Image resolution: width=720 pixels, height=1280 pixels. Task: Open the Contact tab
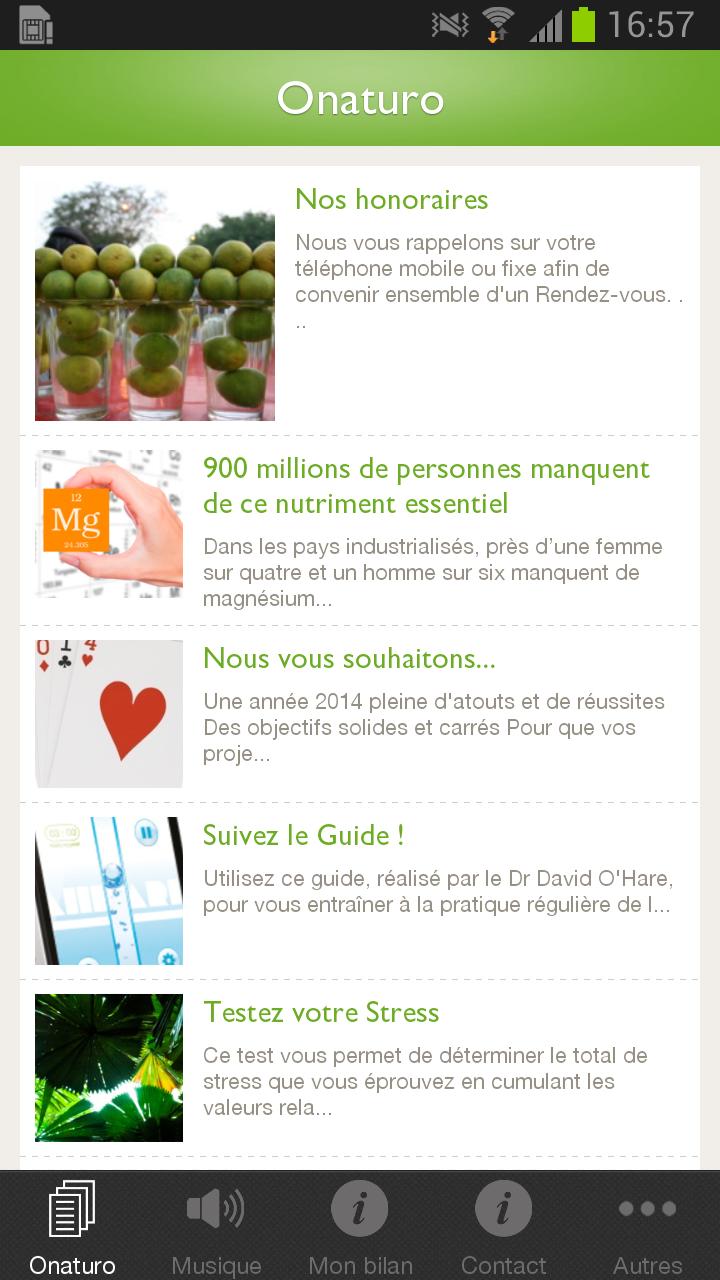click(504, 1225)
